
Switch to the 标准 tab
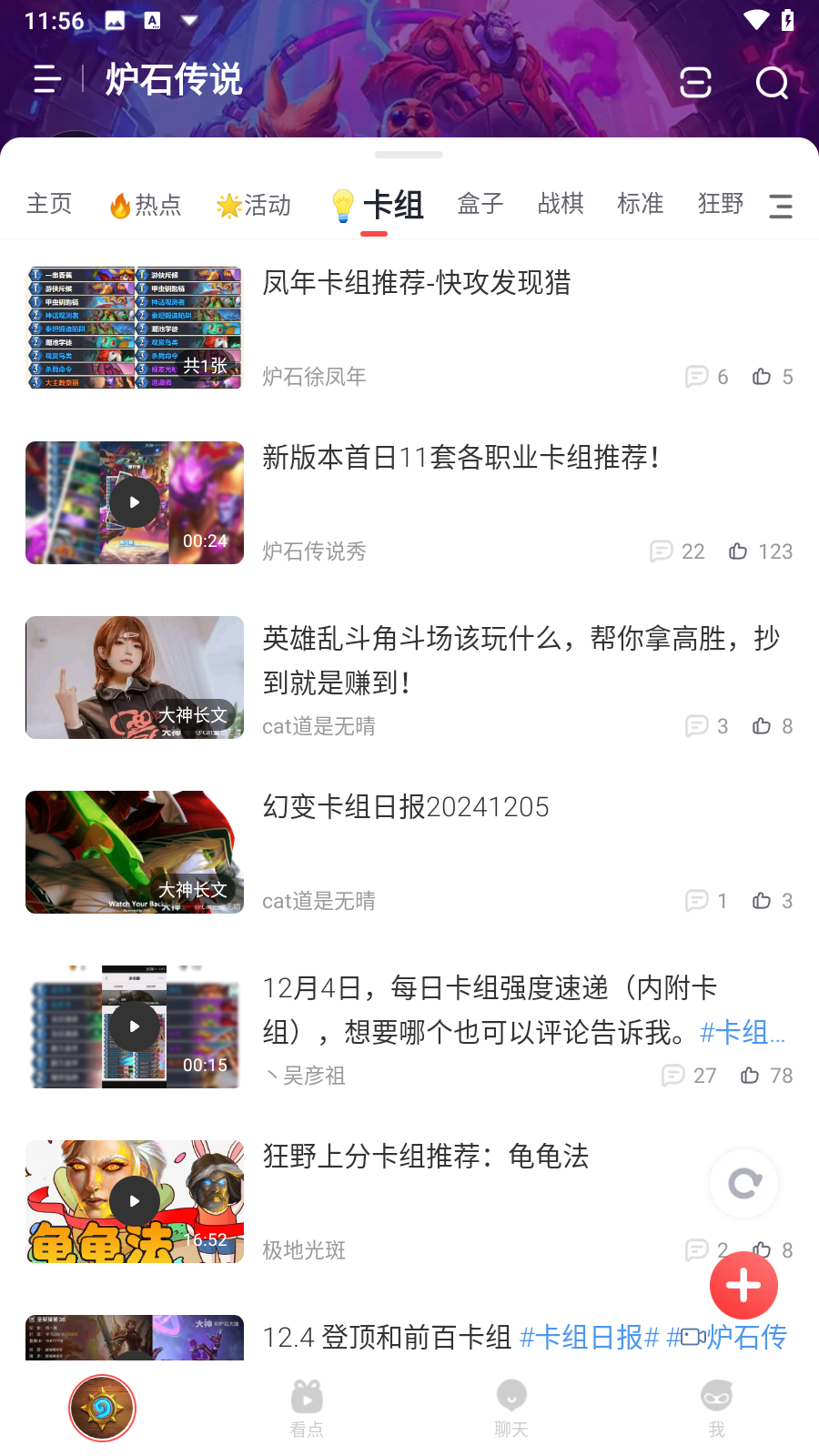[x=641, y=204]
